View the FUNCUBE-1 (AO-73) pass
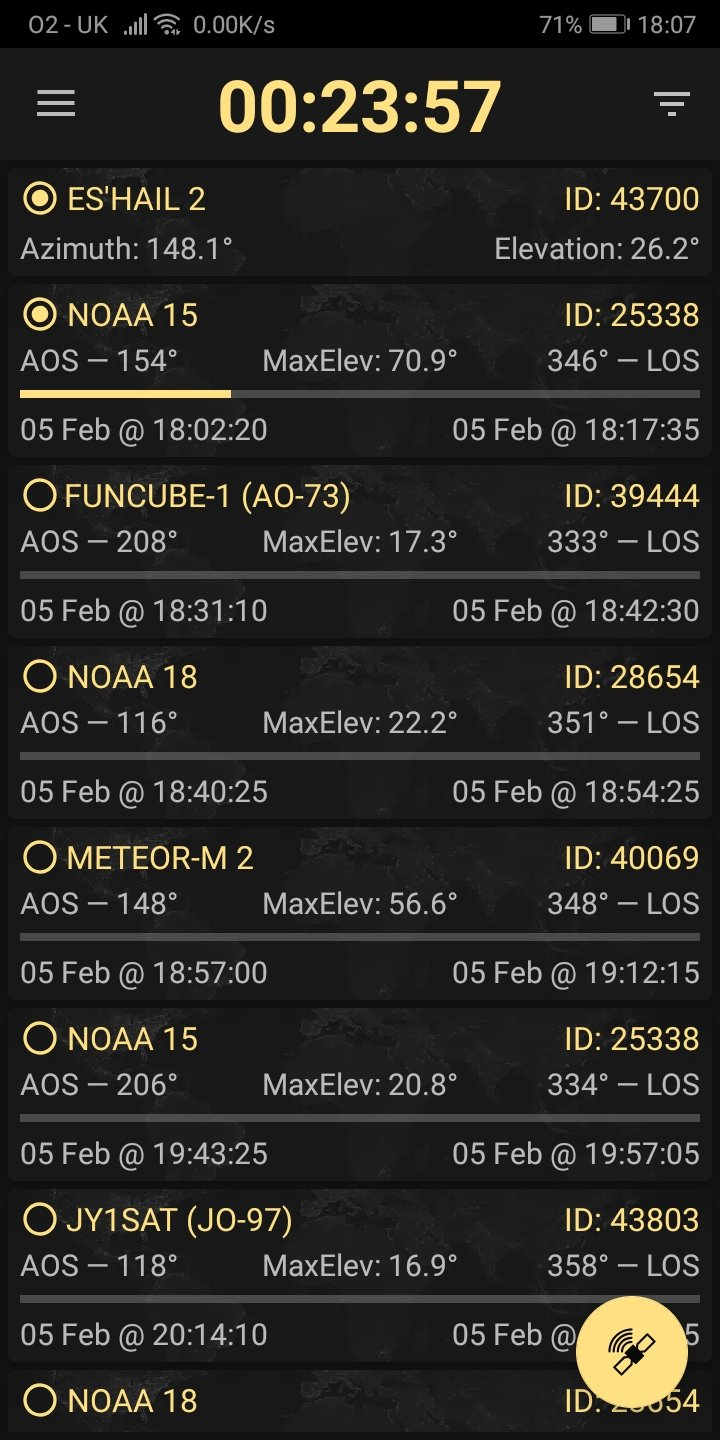The image size is (720, 1440). (x=360, y=552)
